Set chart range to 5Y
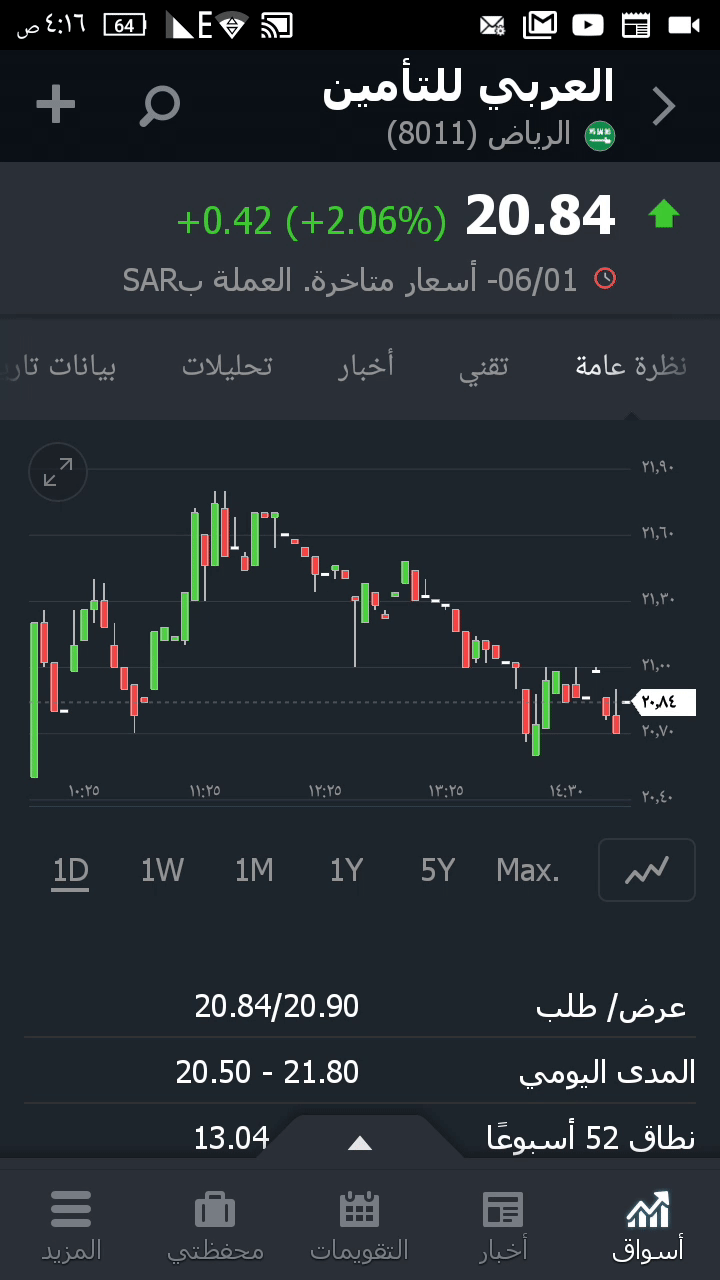 tap(438, 871)
